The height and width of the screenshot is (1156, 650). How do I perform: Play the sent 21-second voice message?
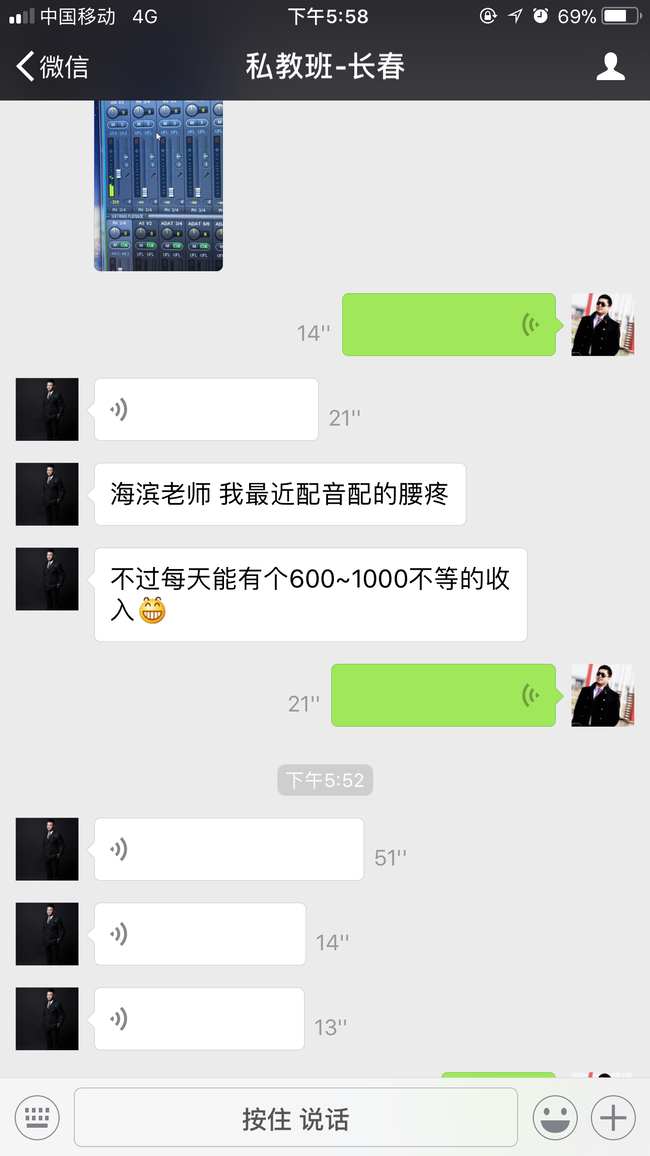[443, 695]
